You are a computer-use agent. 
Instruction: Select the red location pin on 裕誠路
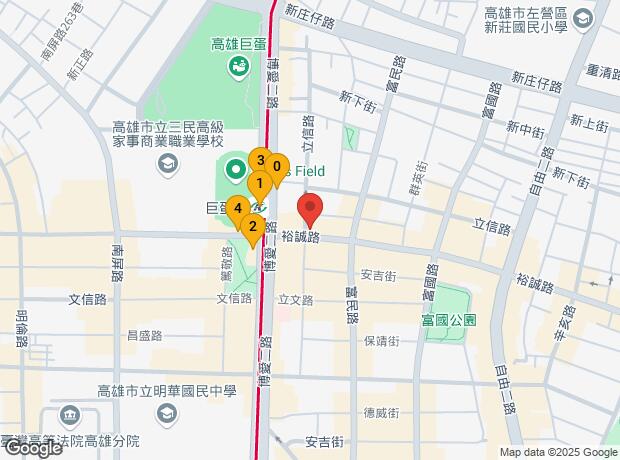coord(310,207)
